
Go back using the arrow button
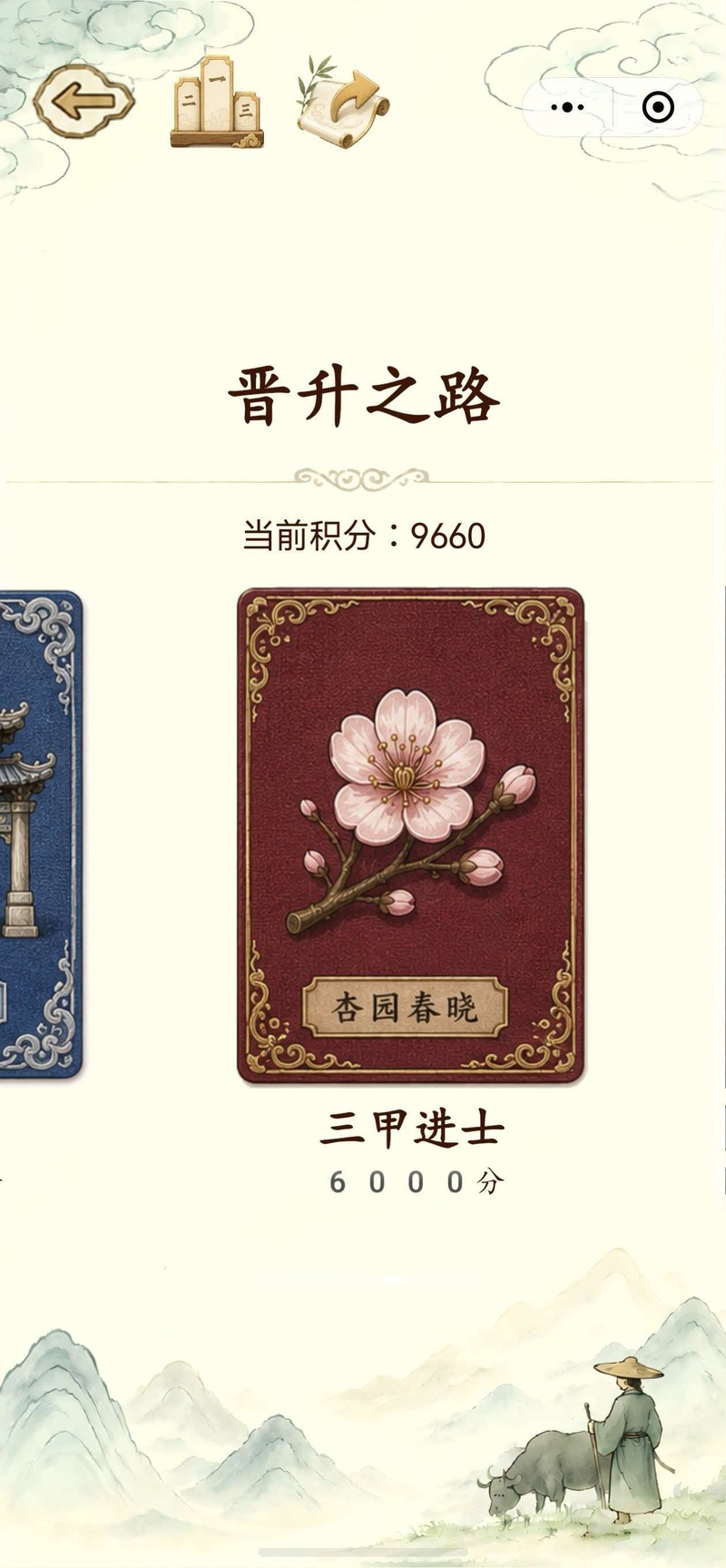84,102
